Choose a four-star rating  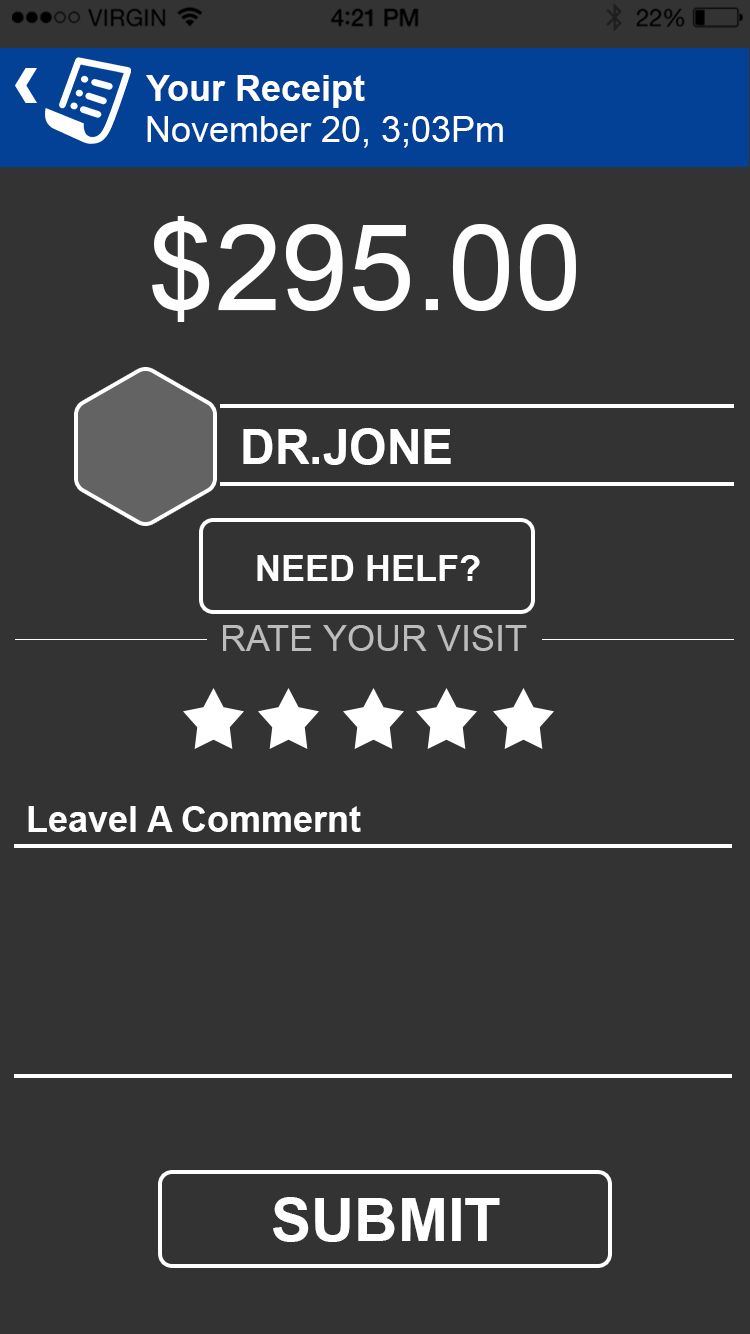pyautogui.click(x=446, y=720)
